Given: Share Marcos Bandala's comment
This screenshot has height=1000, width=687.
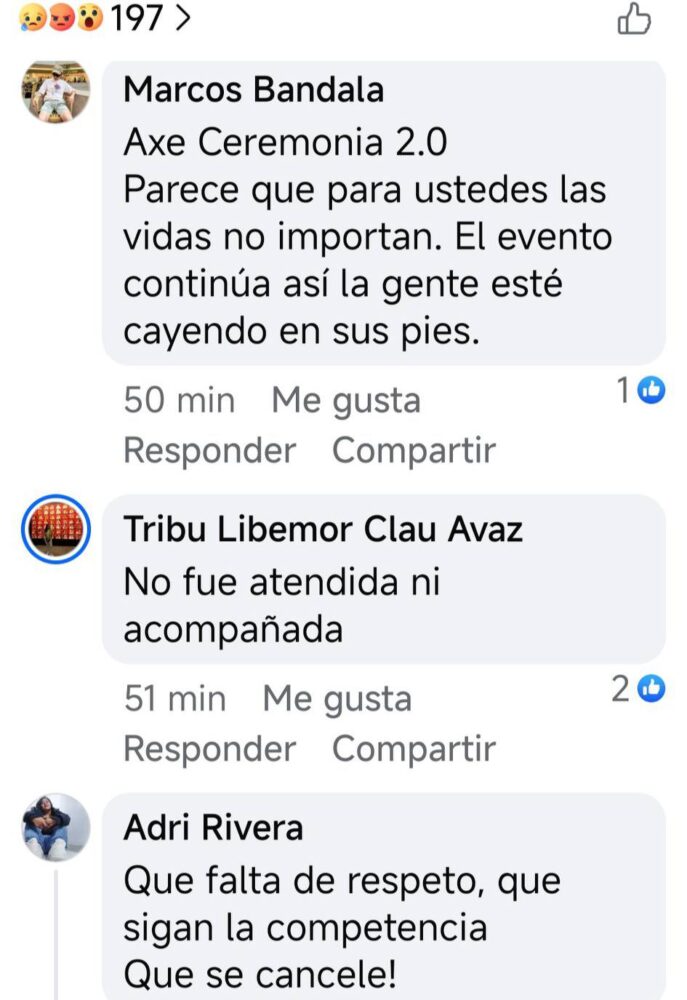Looking at the screenshot, I should pyautogui.click(x=413, y=450).
